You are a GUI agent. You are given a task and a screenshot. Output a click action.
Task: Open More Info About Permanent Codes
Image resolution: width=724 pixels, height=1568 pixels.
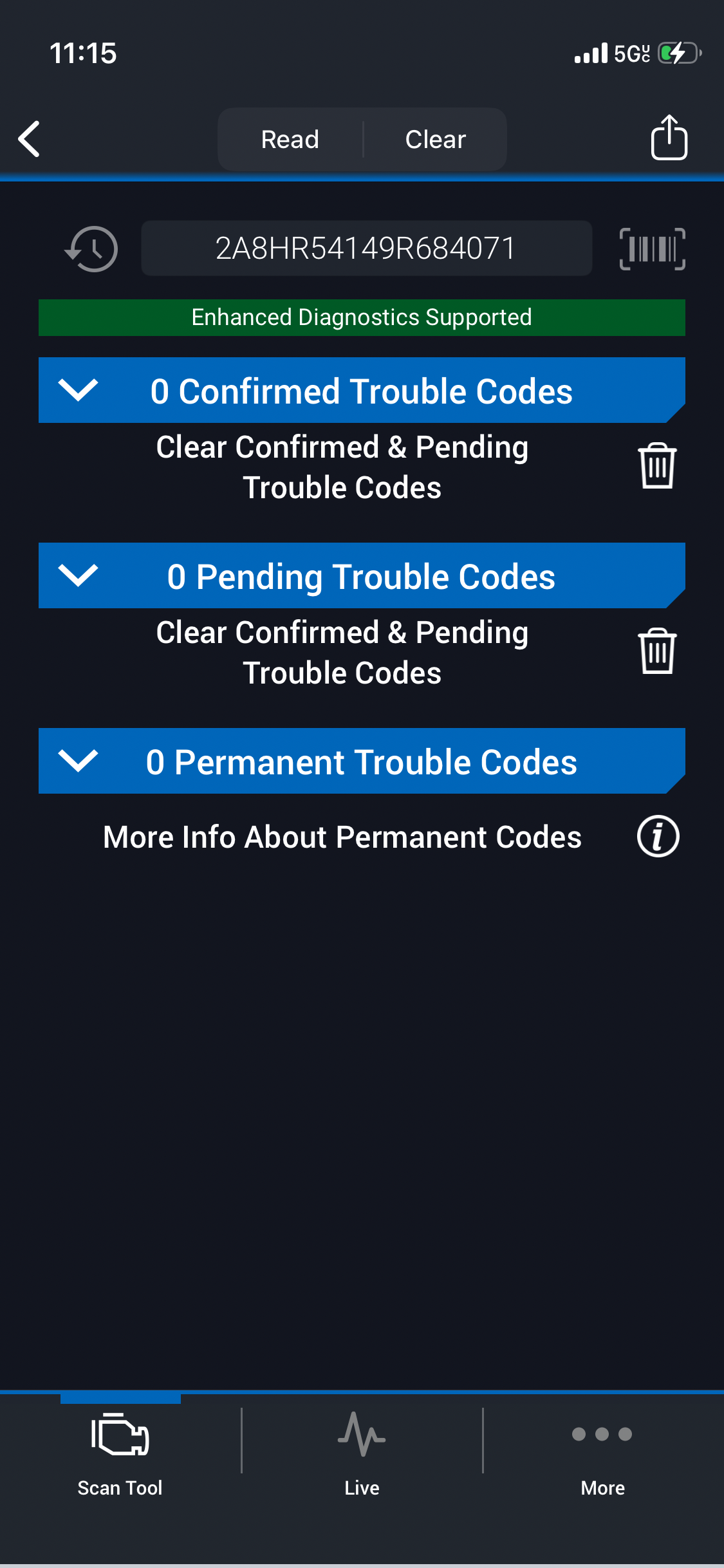[x=658, y=837]
